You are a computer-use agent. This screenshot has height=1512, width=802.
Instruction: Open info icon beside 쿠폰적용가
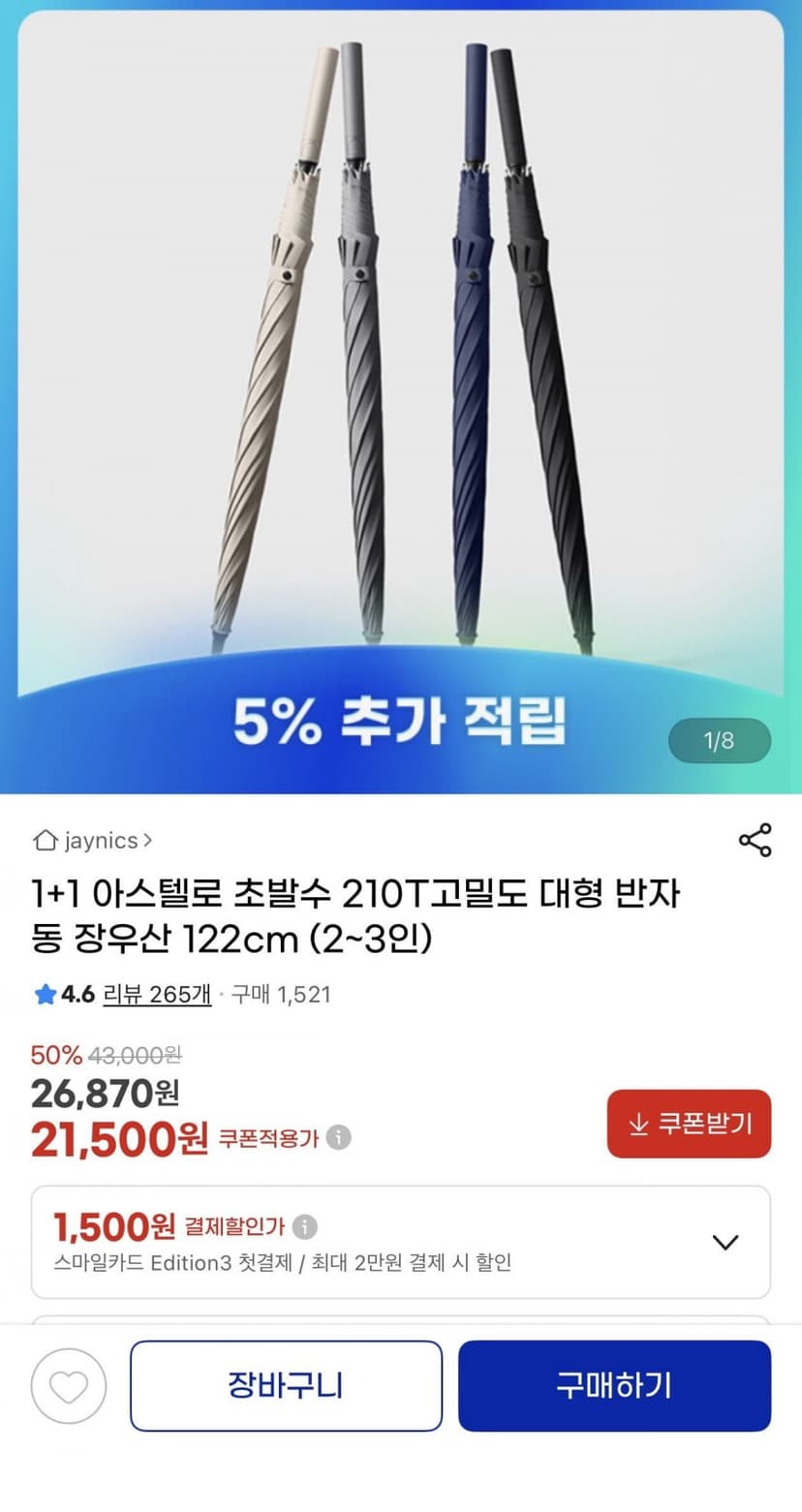click(338, 1137)
